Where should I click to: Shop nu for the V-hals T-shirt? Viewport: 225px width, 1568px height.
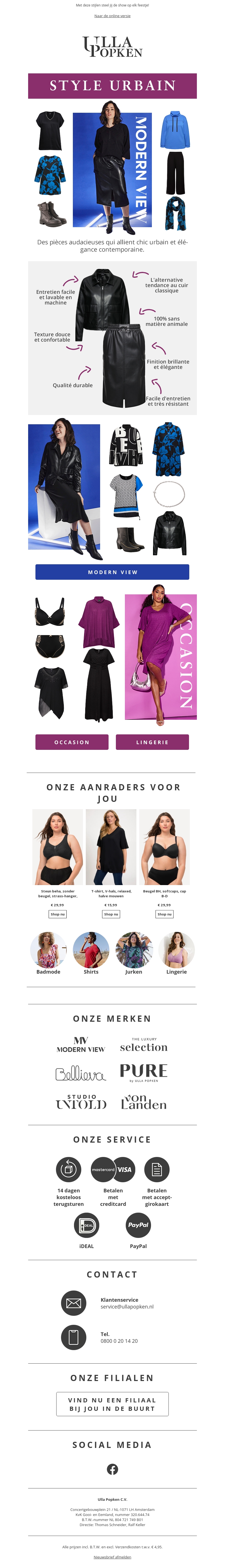(111, 914)
